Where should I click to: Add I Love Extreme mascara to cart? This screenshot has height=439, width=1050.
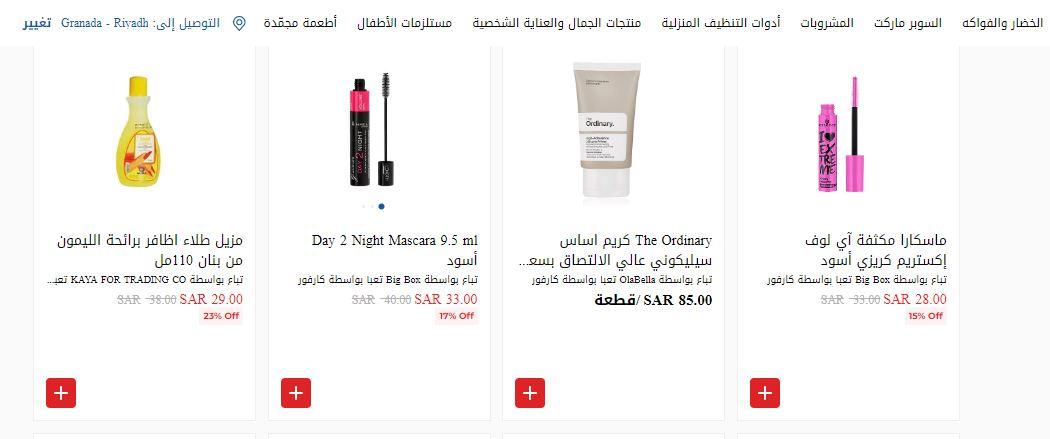click(765, 393)
